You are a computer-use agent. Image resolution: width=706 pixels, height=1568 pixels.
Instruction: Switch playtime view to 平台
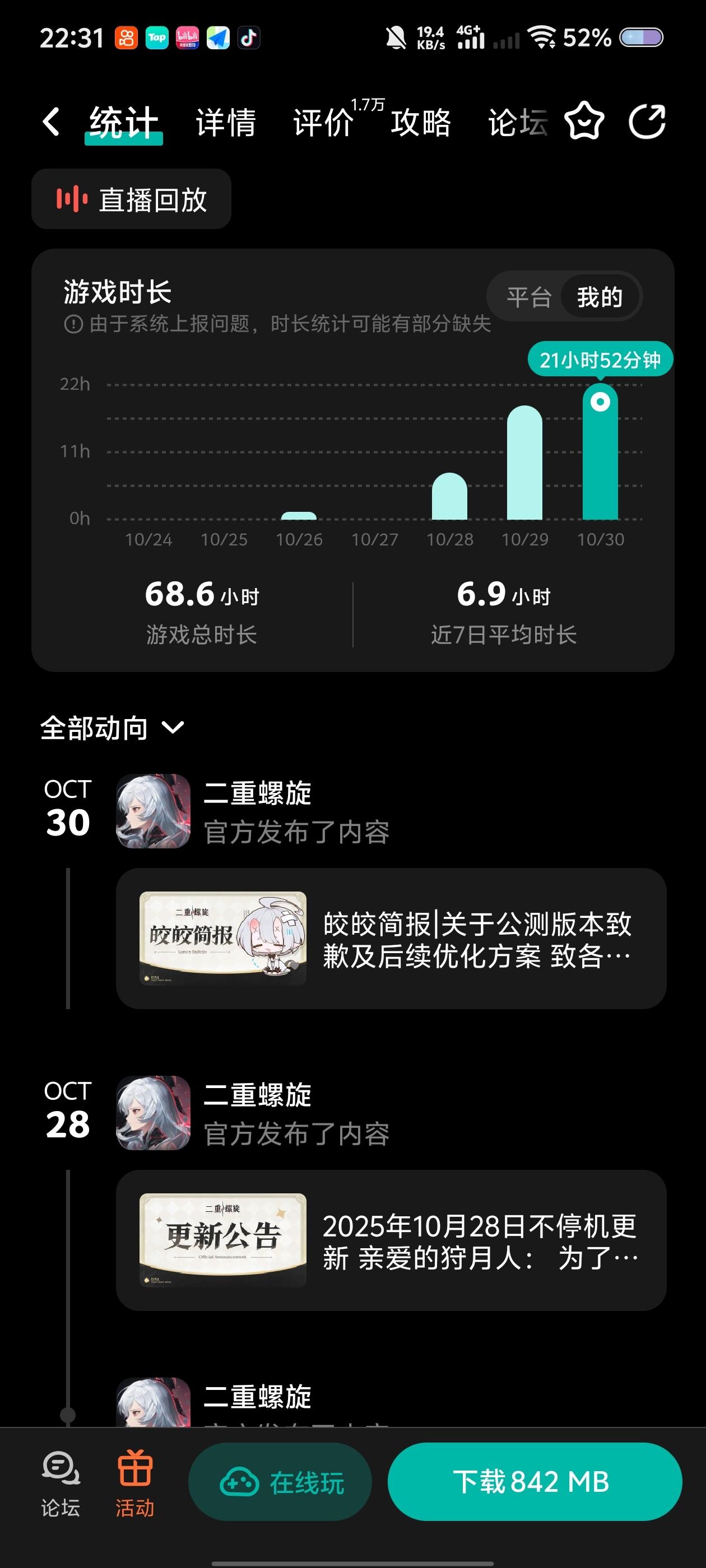point(528,297)
